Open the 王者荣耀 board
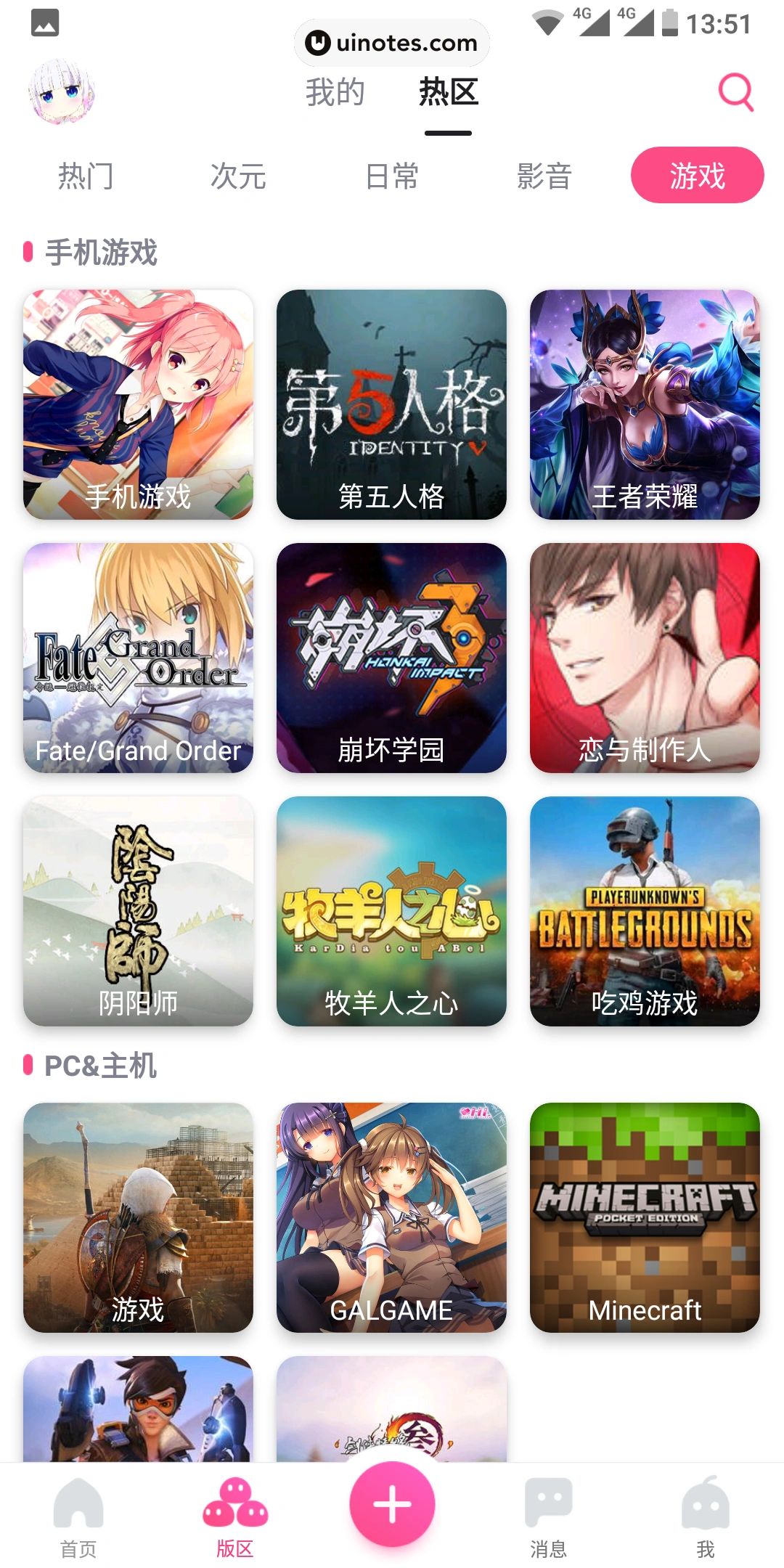 point(645,404)
